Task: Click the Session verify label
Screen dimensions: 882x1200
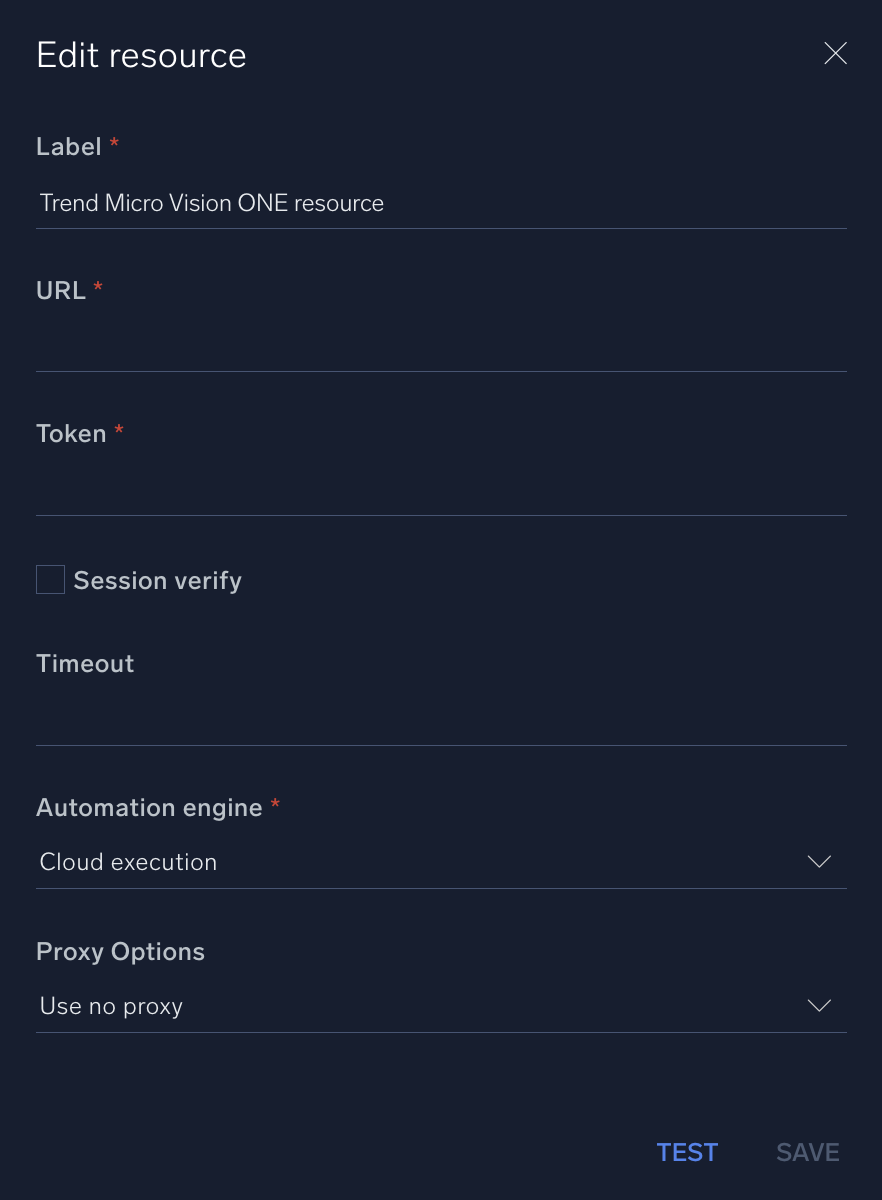Action: (x=157, y=580)
